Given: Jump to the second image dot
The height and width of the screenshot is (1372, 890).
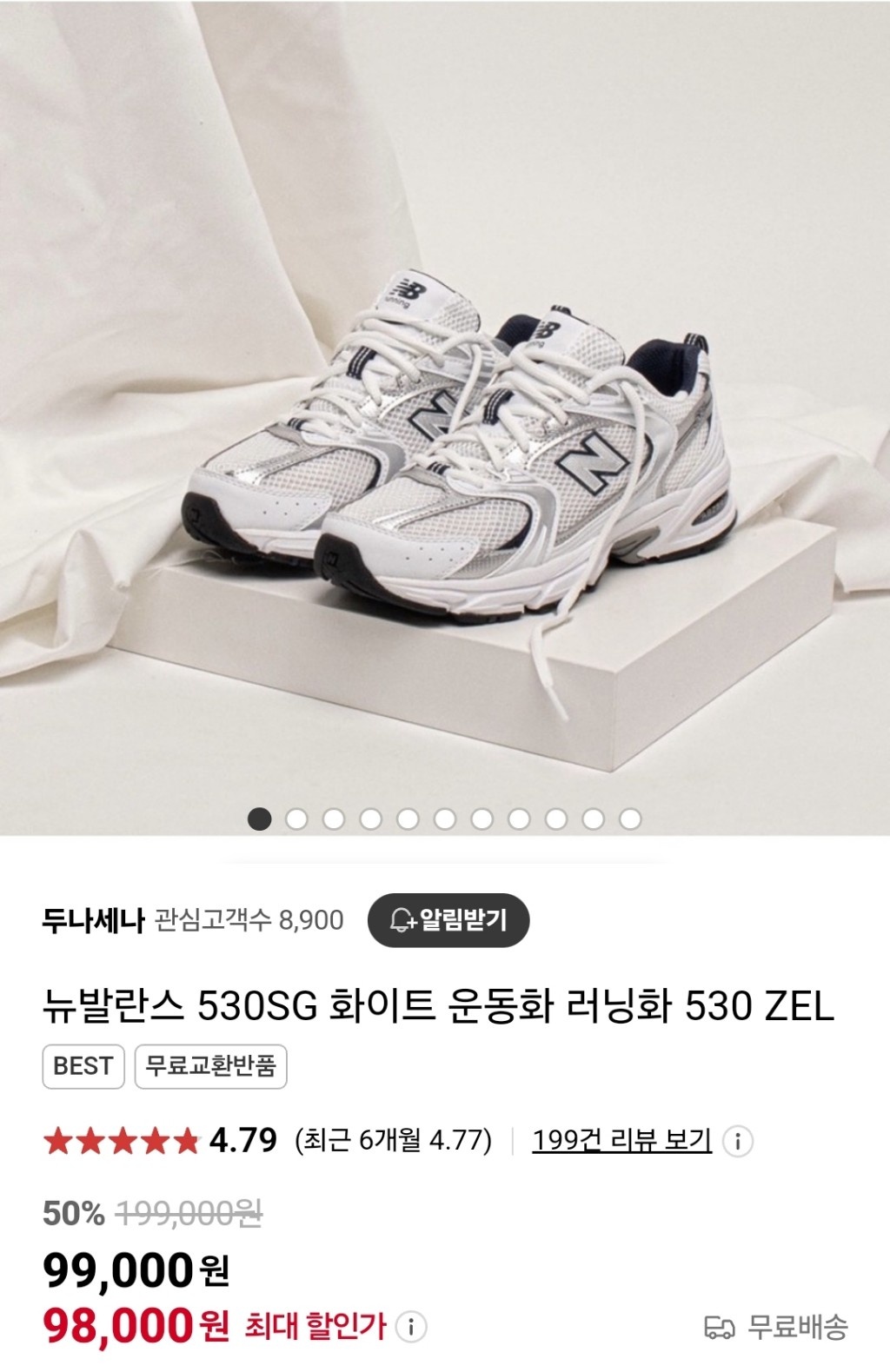Looking at the screenshot, I should [x=296, y=819].
